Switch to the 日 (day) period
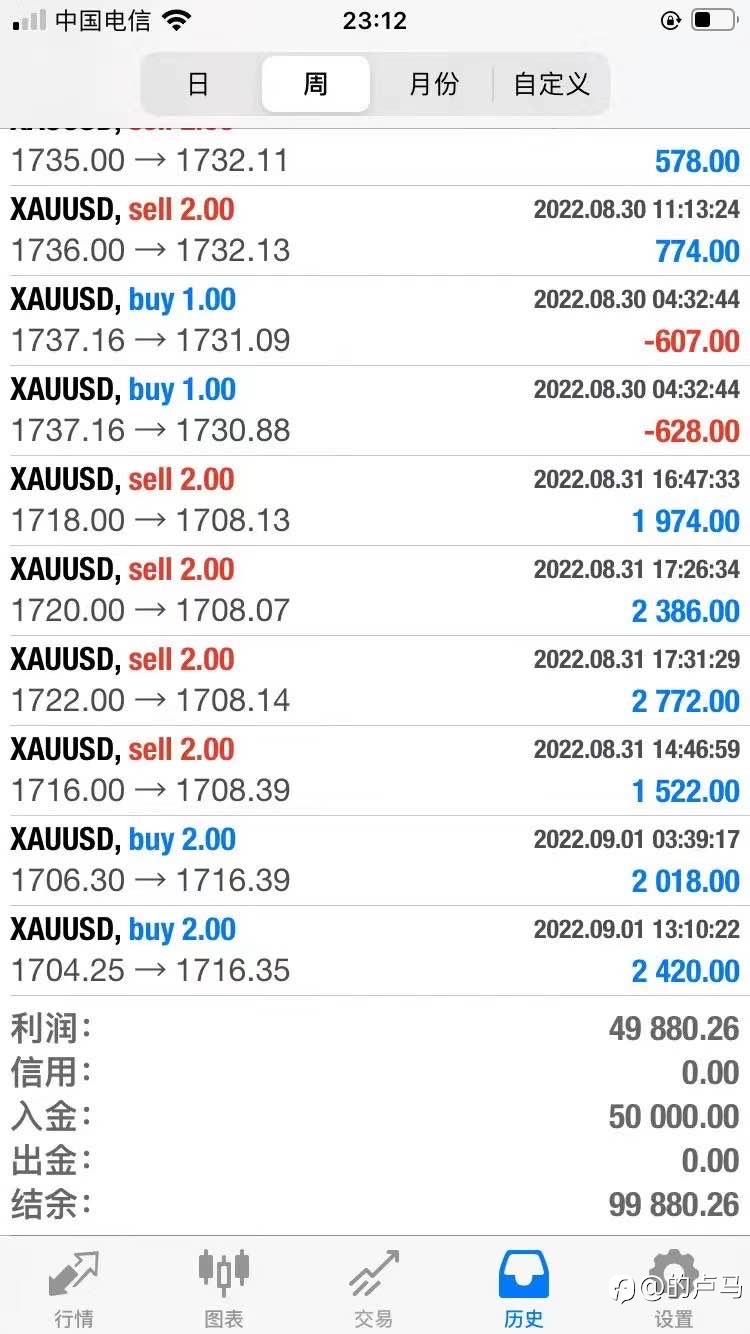Screen dimensions: 750x1334 click(x=200, y=84)
